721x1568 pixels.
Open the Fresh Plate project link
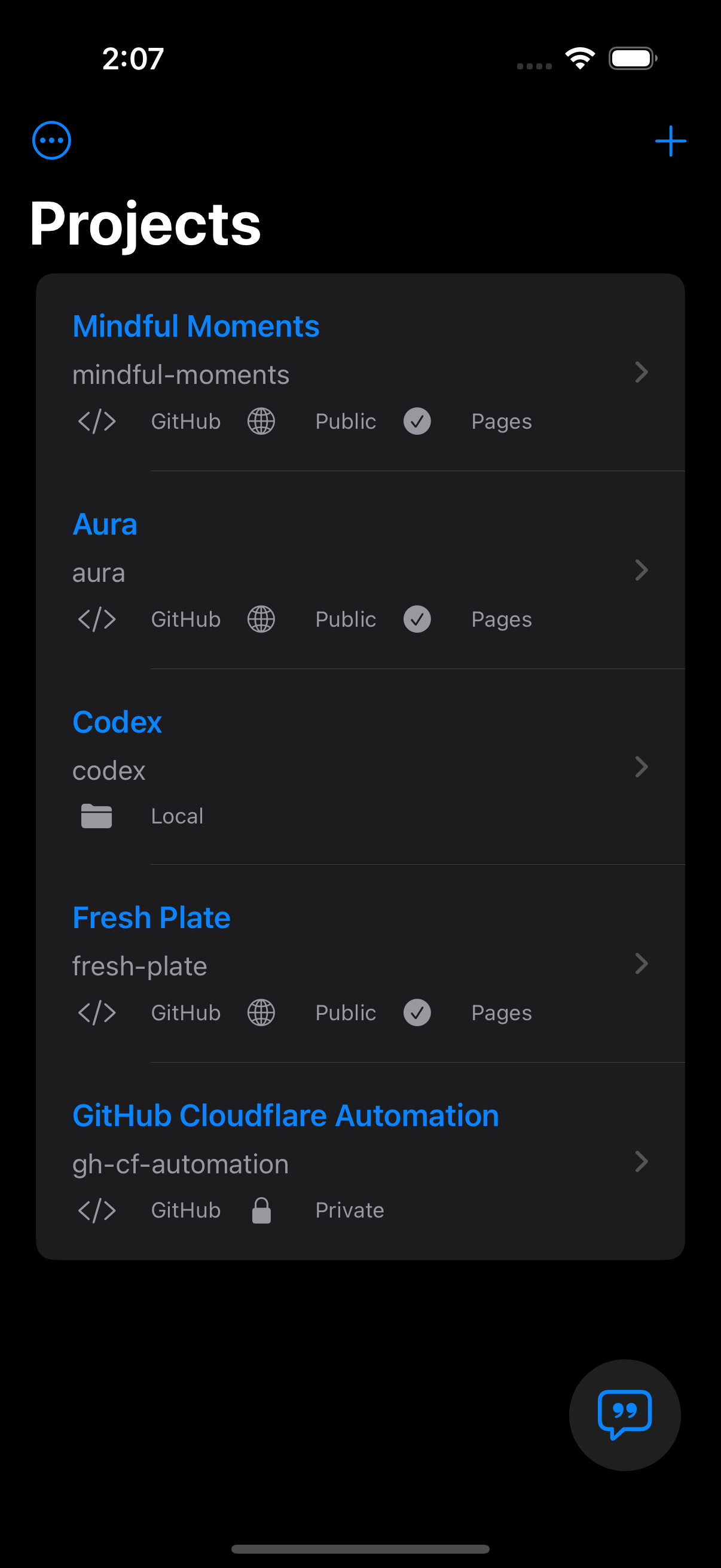click(151, 917)
